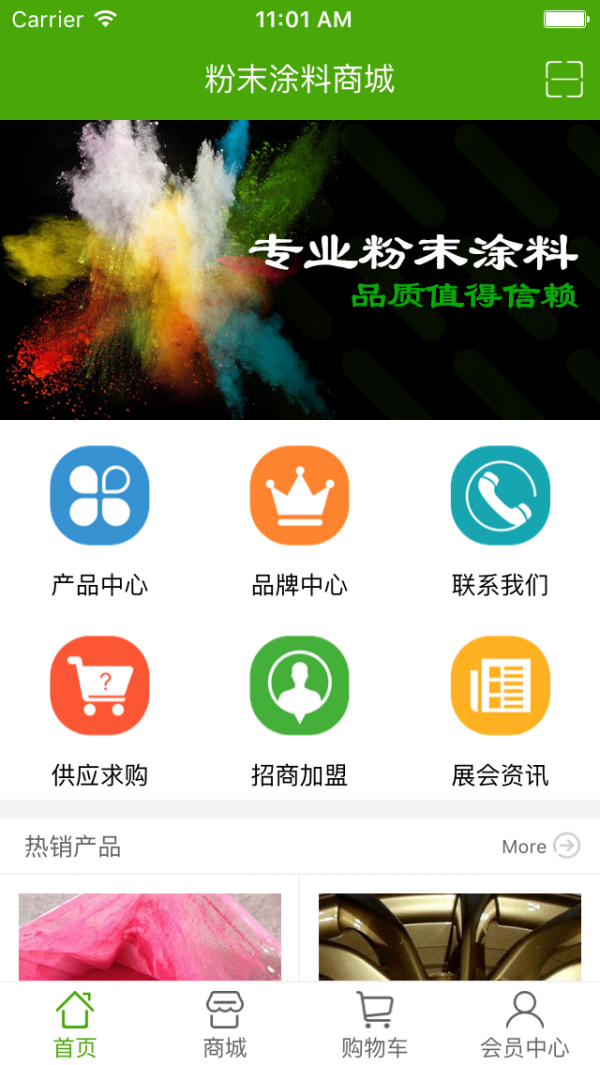Open the gold metallic product card
The width and height of the screenshot is (600, 1065).
pyautogui.click(x=449, y=935)
